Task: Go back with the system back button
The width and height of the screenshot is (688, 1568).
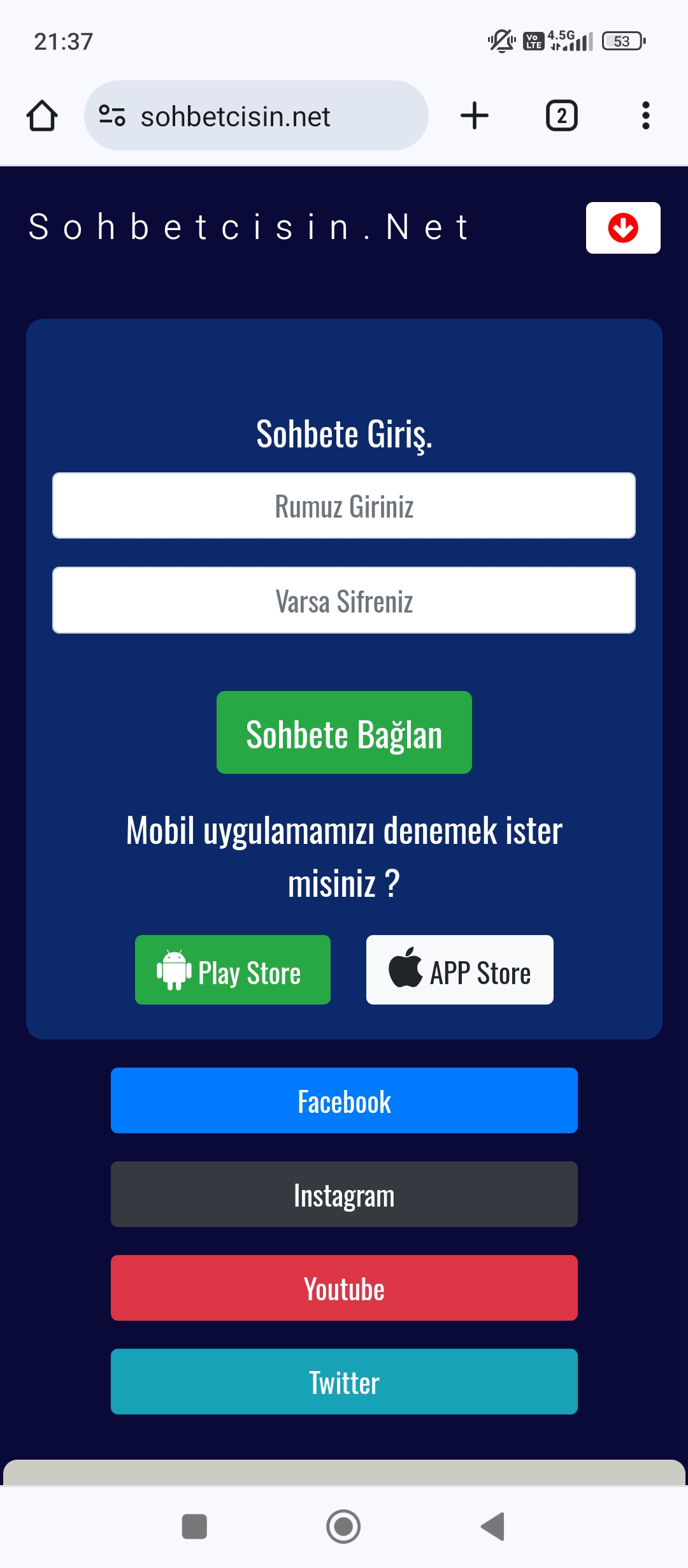Action: (x=492, y=1527)
